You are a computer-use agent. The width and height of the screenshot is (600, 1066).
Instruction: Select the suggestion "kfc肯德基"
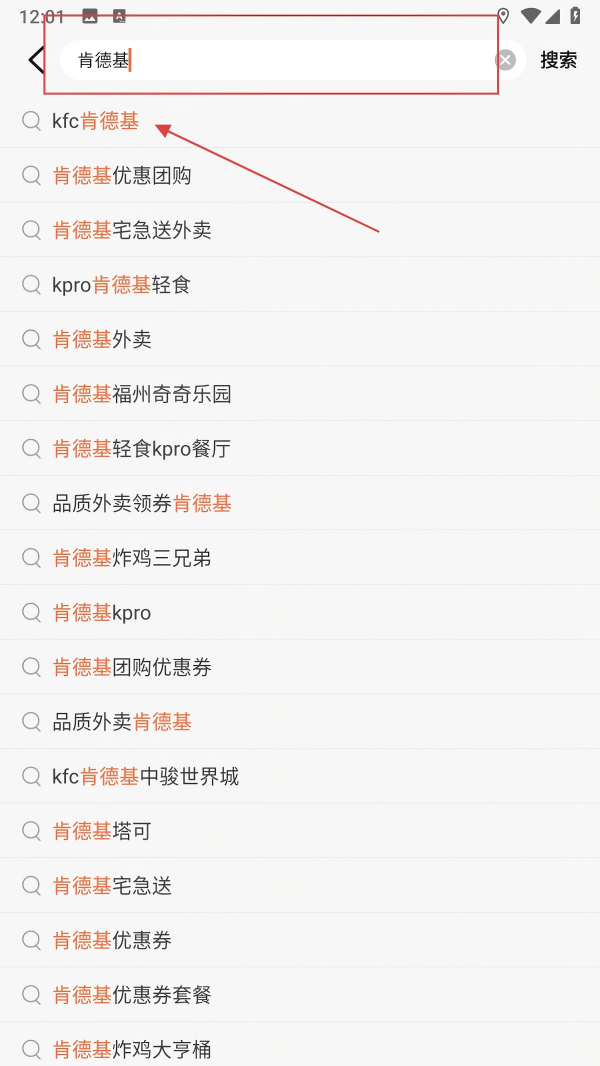tap(96, 122)
